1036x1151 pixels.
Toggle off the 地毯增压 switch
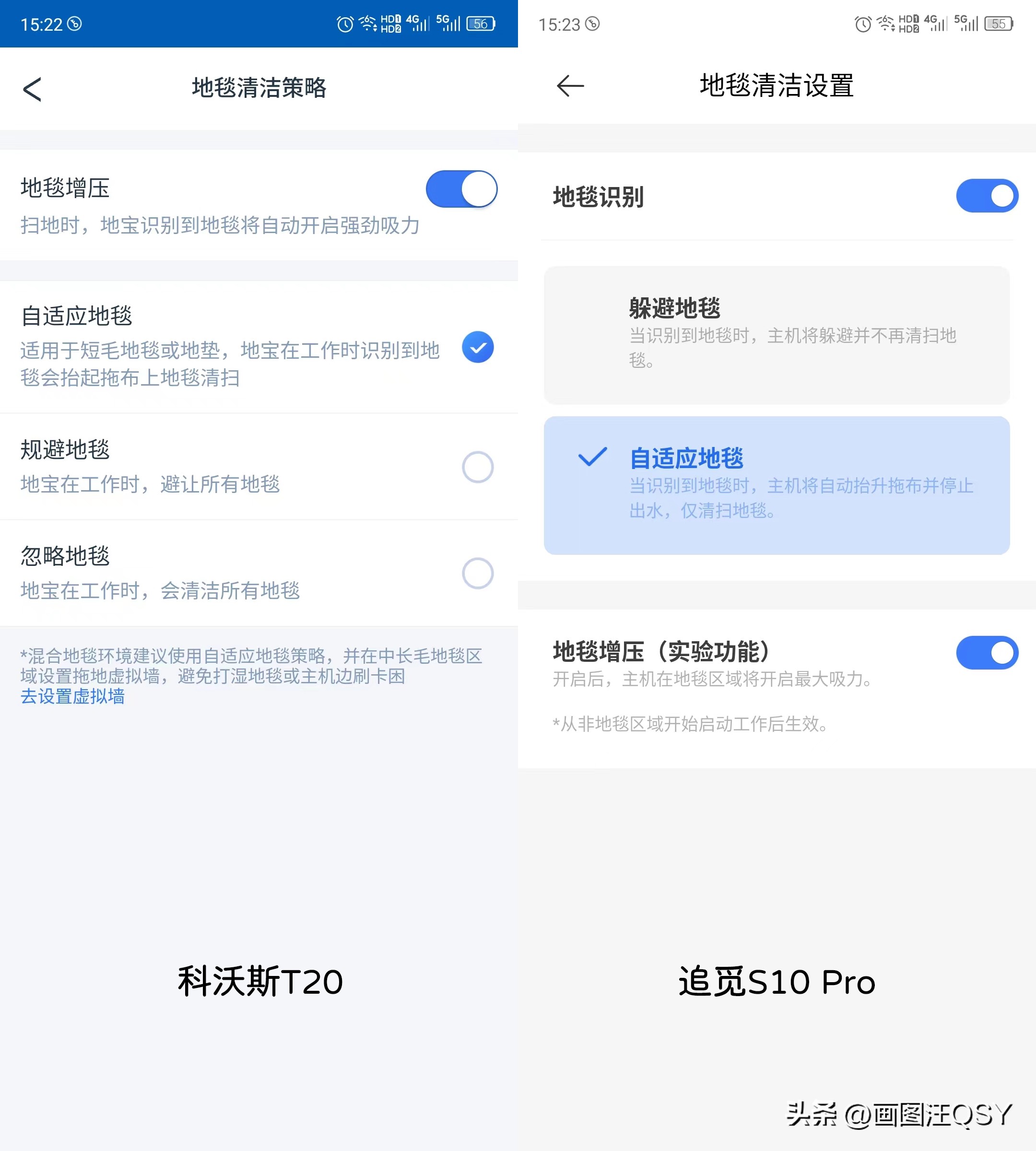click(461, 189)
